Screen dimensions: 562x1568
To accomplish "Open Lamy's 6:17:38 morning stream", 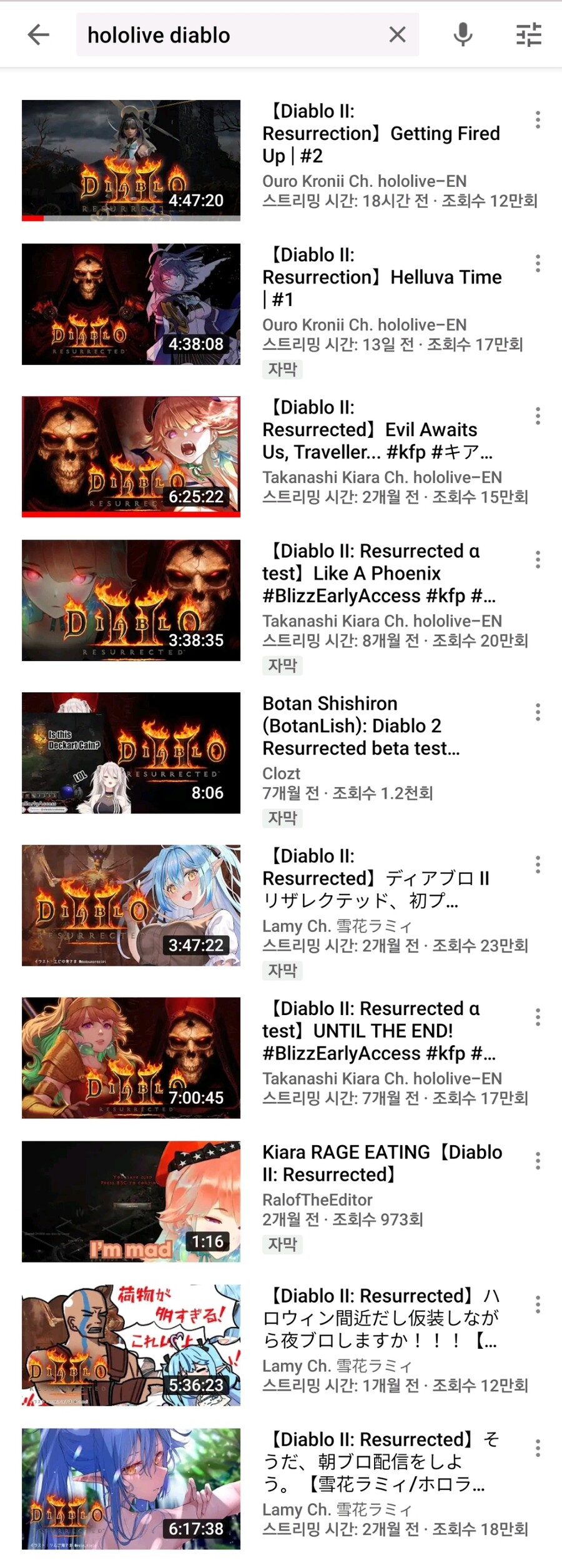I will click(x=131, y=1488).
